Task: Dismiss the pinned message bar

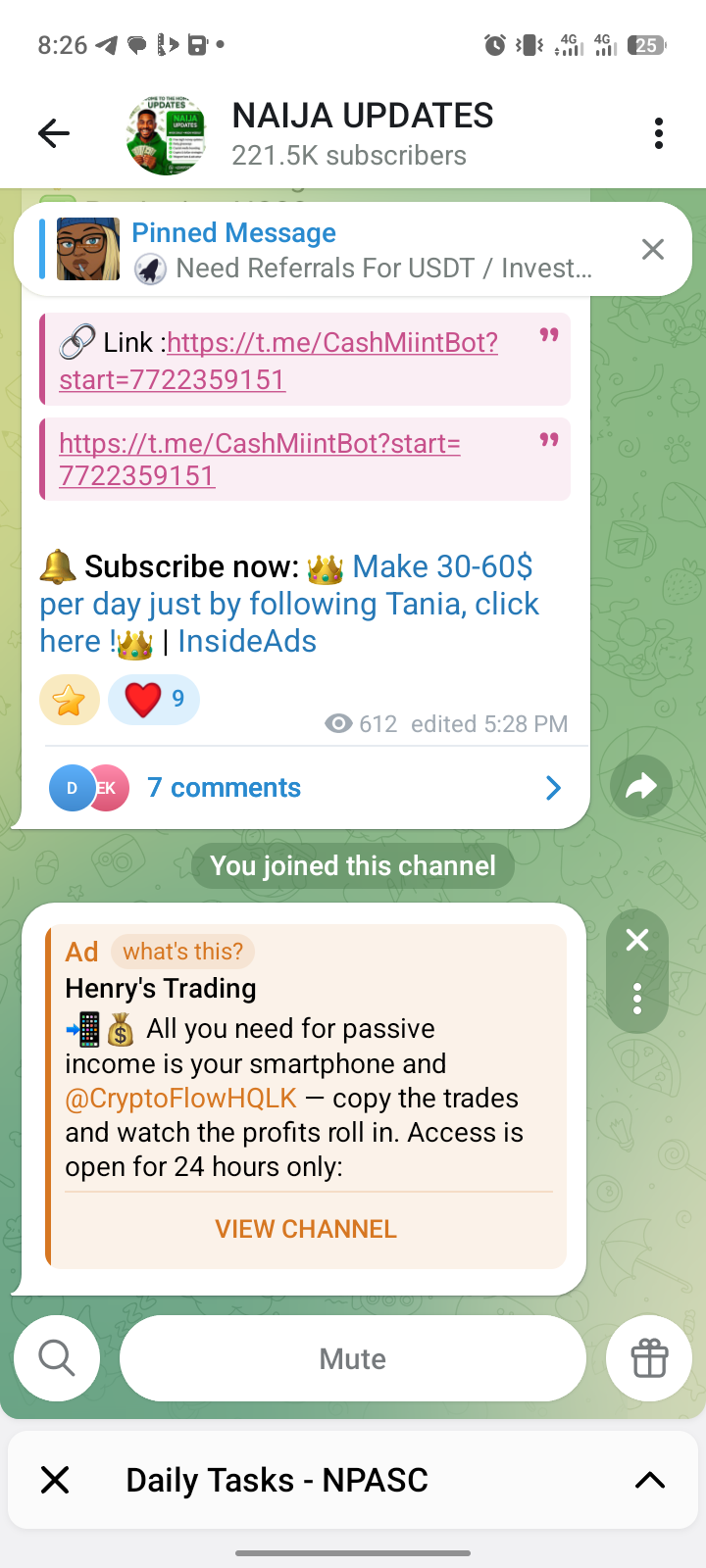Action: [x=652, y=250]
